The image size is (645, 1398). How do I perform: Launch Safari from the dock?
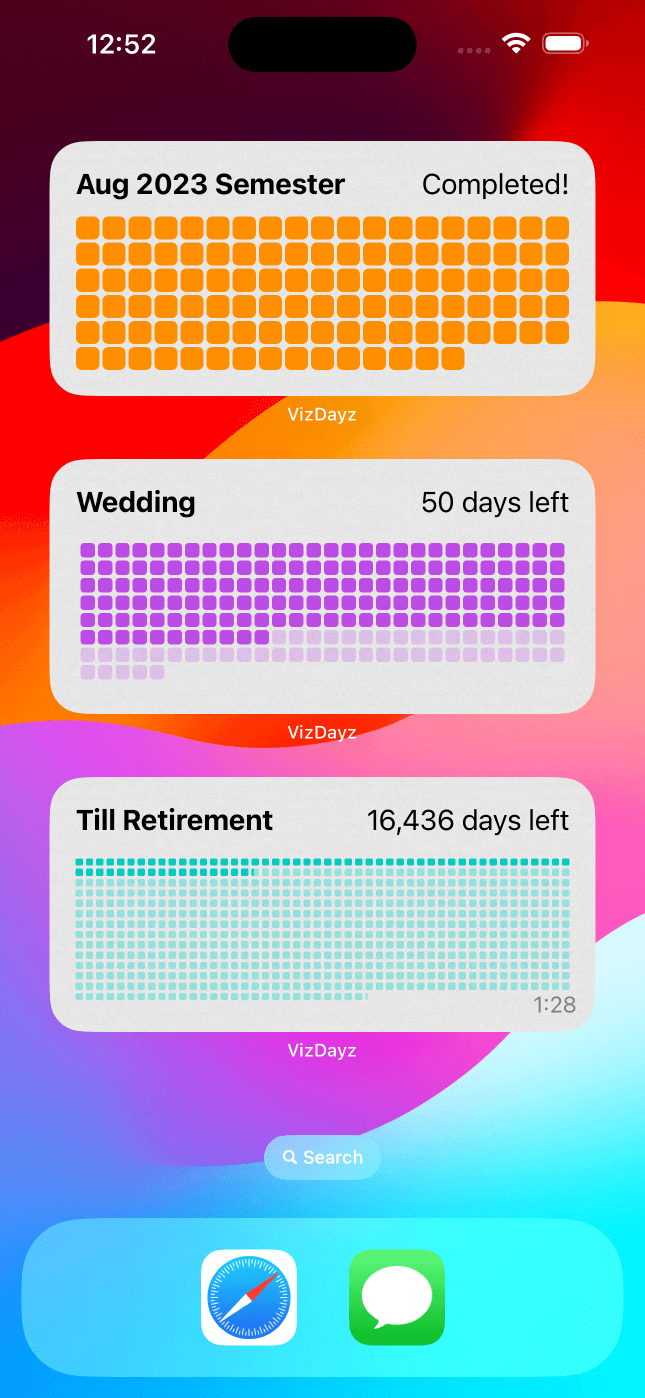coord(249,1297)
